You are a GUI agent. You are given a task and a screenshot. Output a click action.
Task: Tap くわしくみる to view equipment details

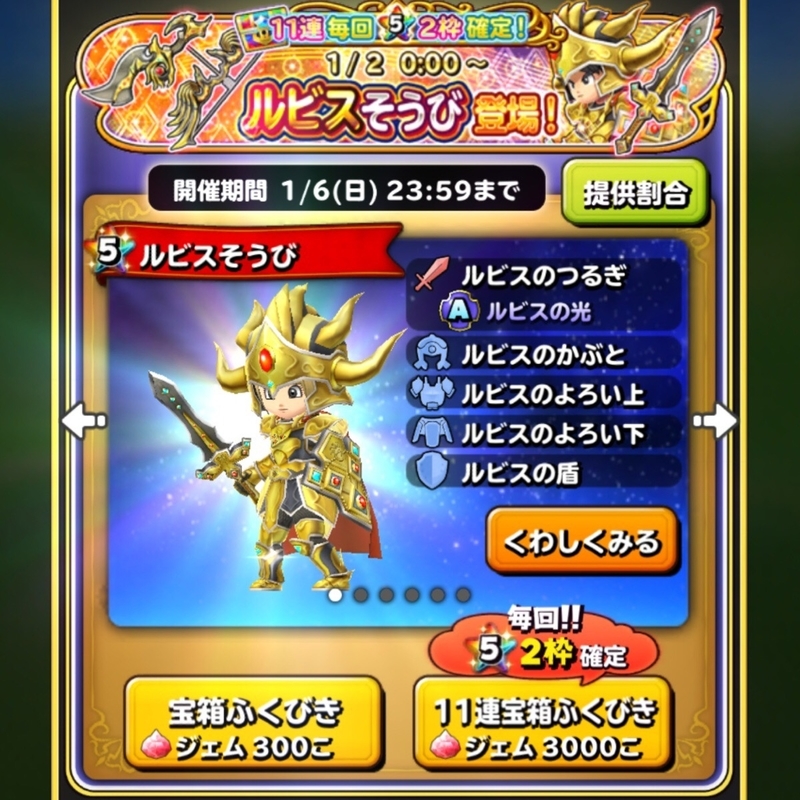[582, 543]
